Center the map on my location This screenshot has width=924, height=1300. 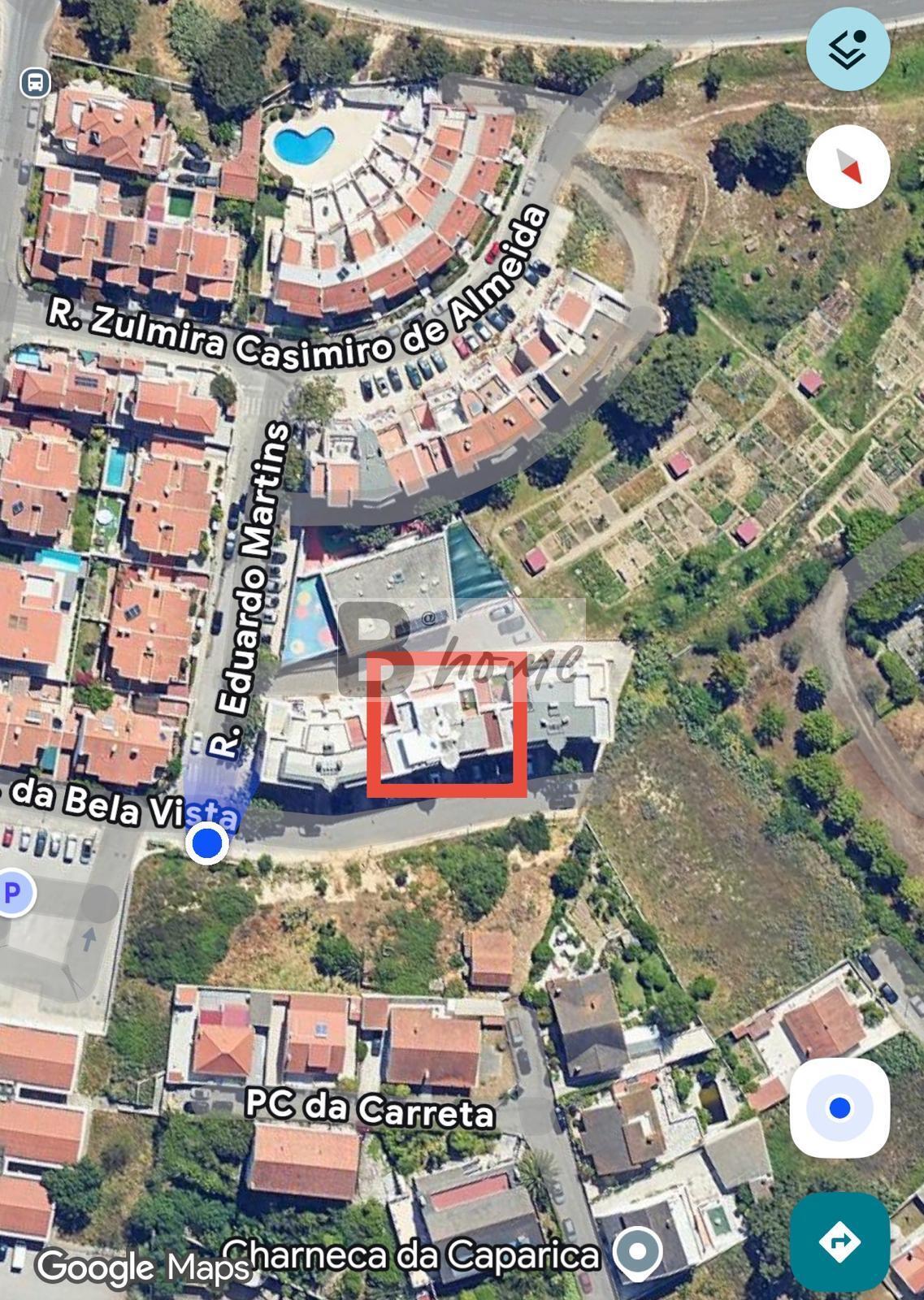839,1107
